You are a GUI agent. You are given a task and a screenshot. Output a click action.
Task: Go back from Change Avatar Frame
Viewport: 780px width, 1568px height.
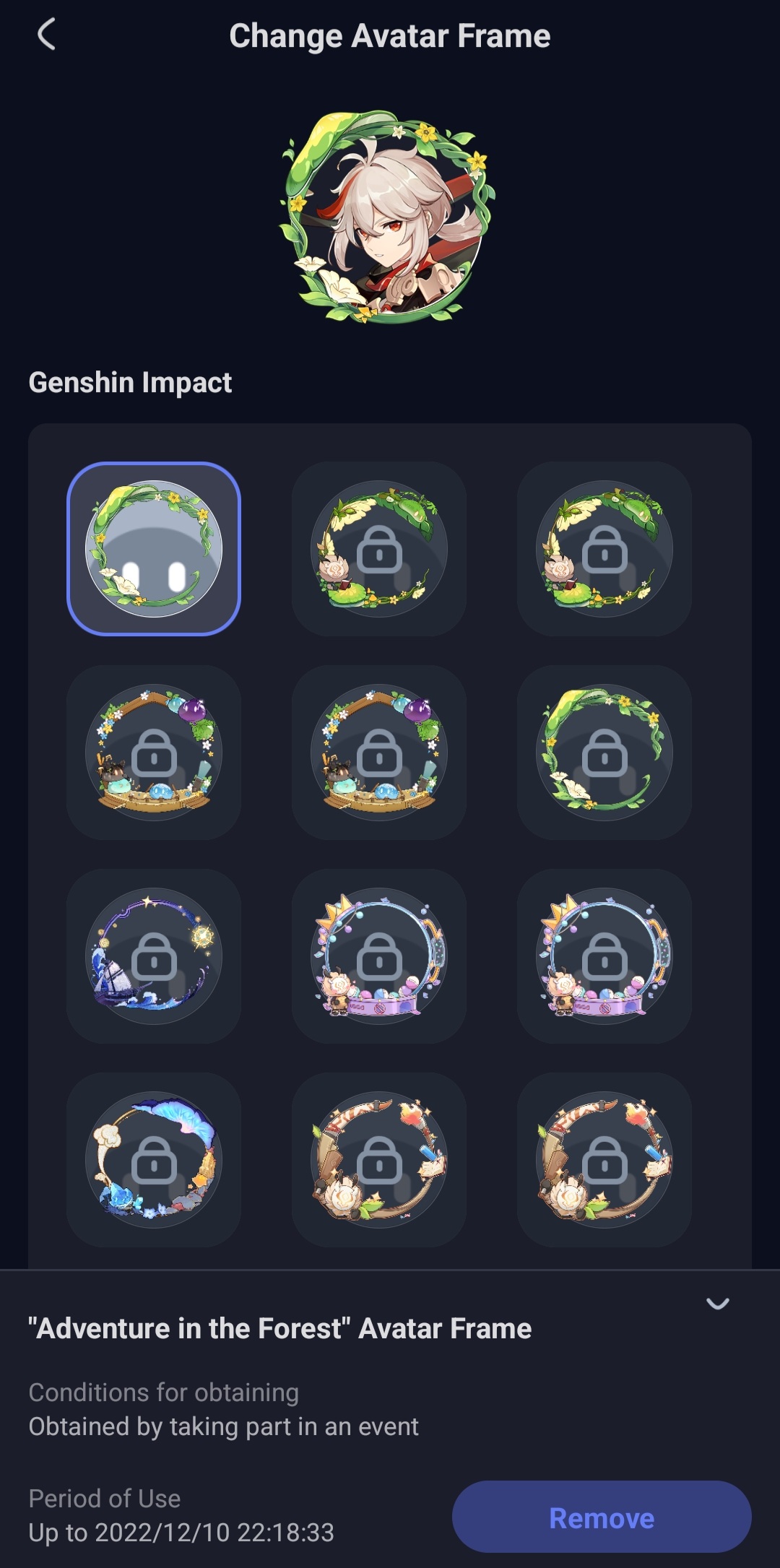(x=46, y=35)
